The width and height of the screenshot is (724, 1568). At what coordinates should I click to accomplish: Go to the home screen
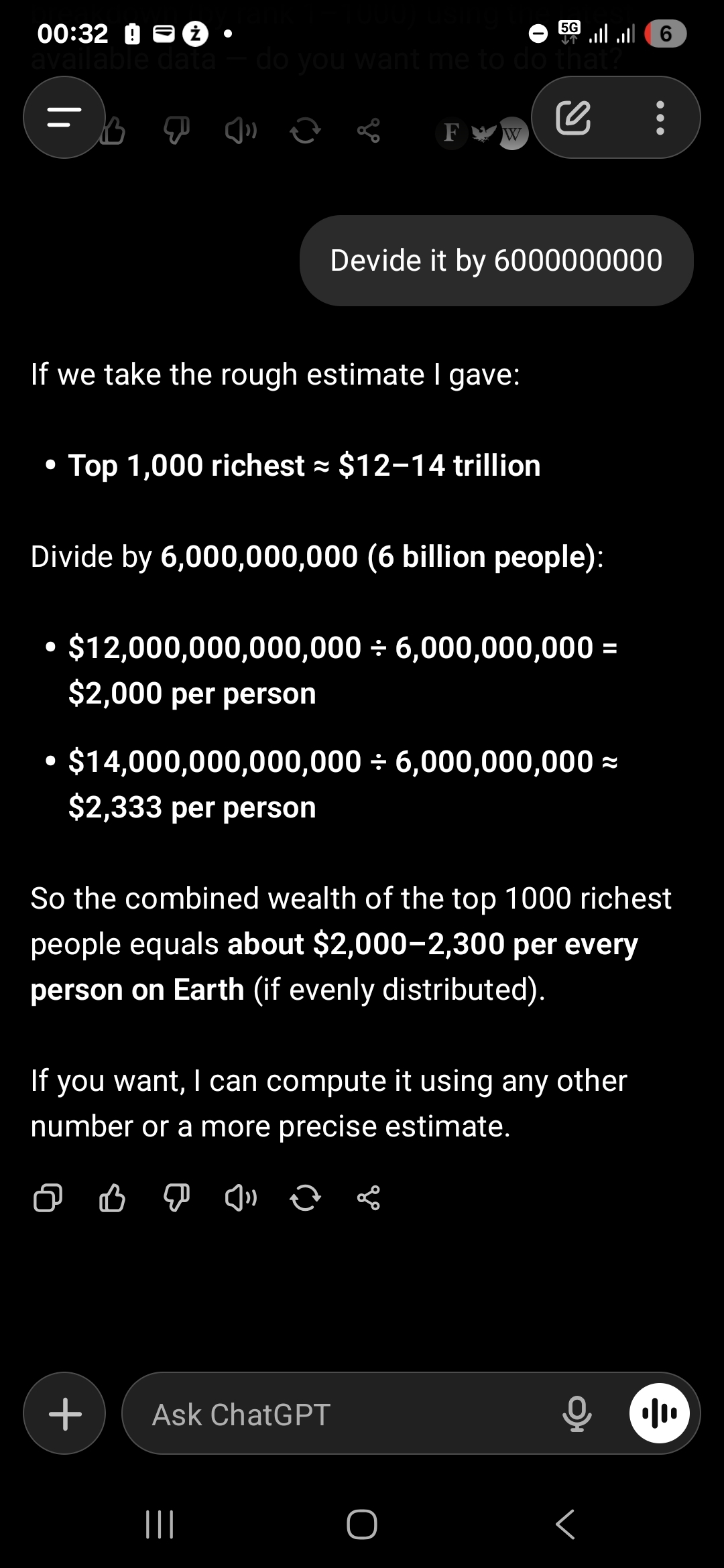click(362, 1524)
